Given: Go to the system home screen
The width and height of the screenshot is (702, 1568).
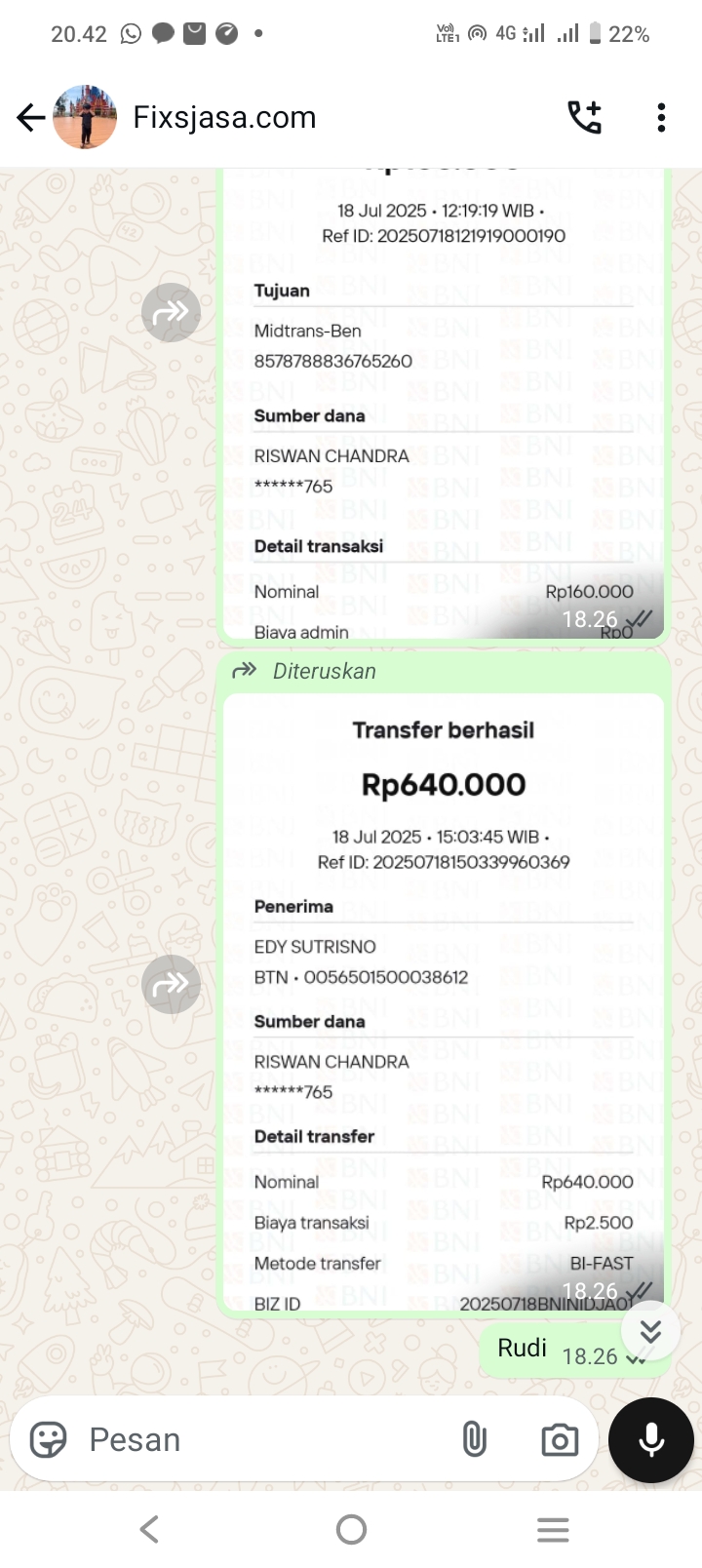Looking at the screenshot, I should coord(351,1529).
